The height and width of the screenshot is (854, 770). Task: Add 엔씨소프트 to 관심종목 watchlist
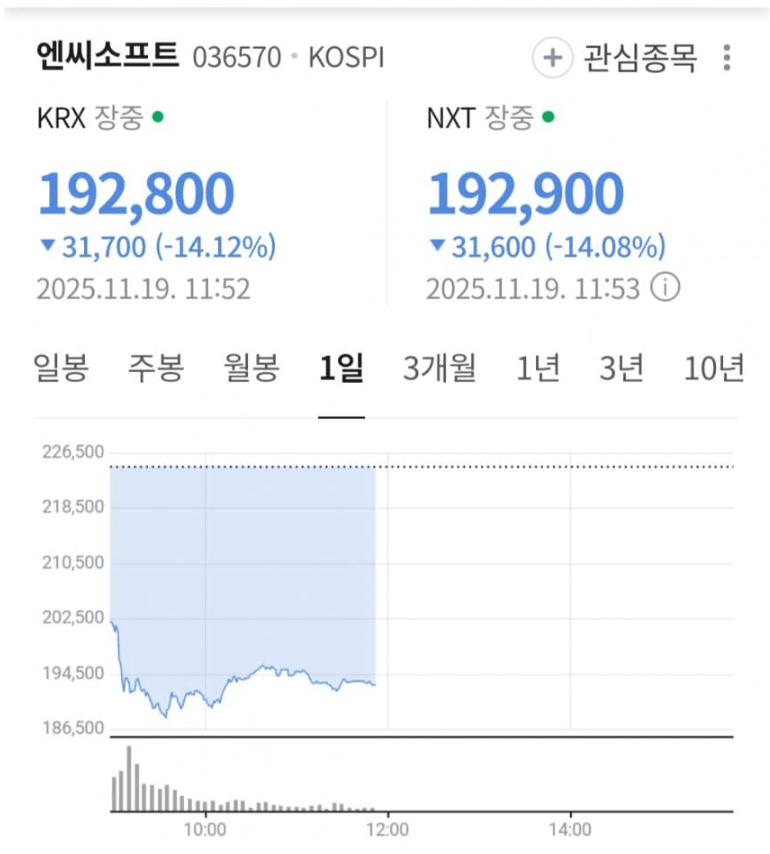614,57
